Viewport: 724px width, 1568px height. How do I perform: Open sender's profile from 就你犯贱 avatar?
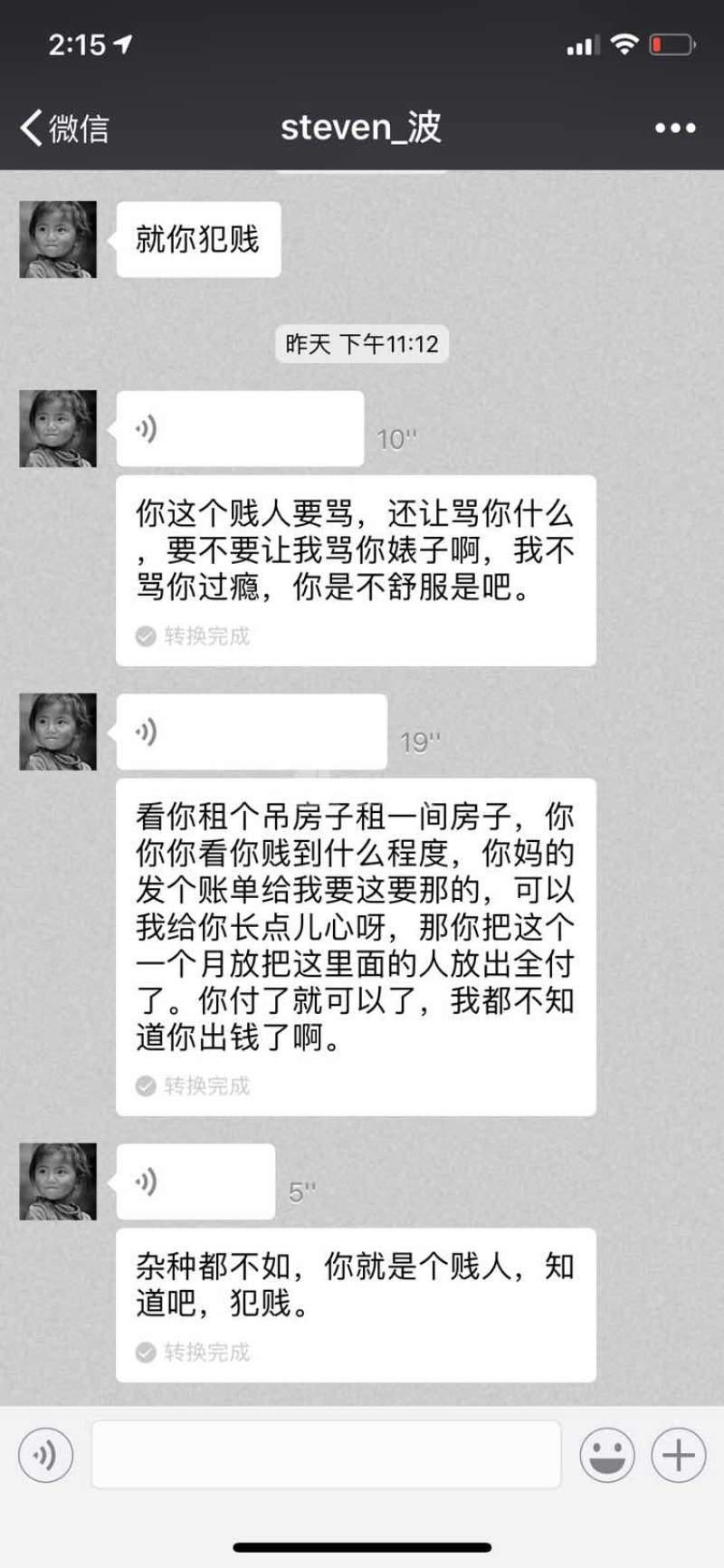58,239
